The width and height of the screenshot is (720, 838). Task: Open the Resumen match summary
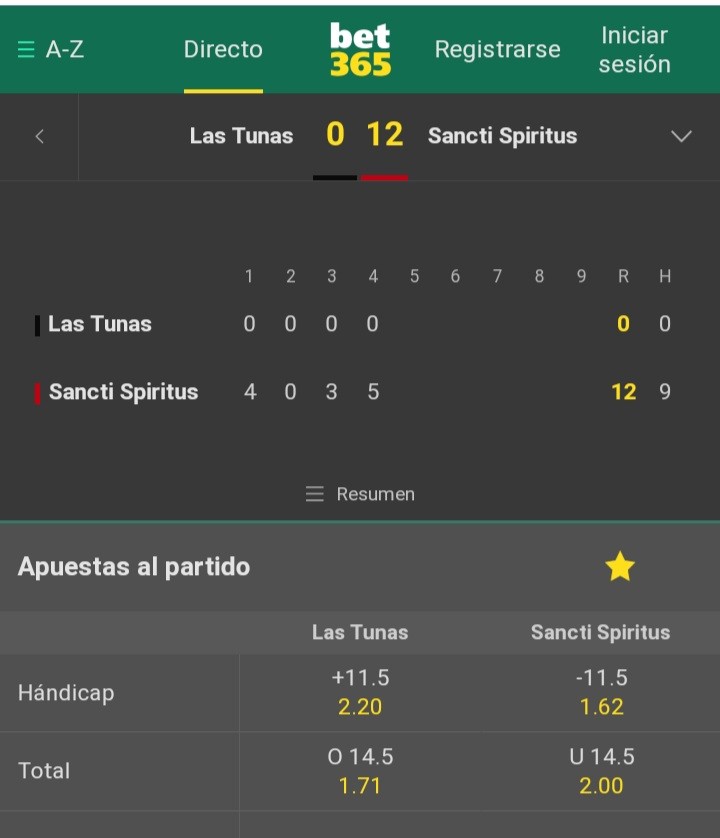point(361,494)
